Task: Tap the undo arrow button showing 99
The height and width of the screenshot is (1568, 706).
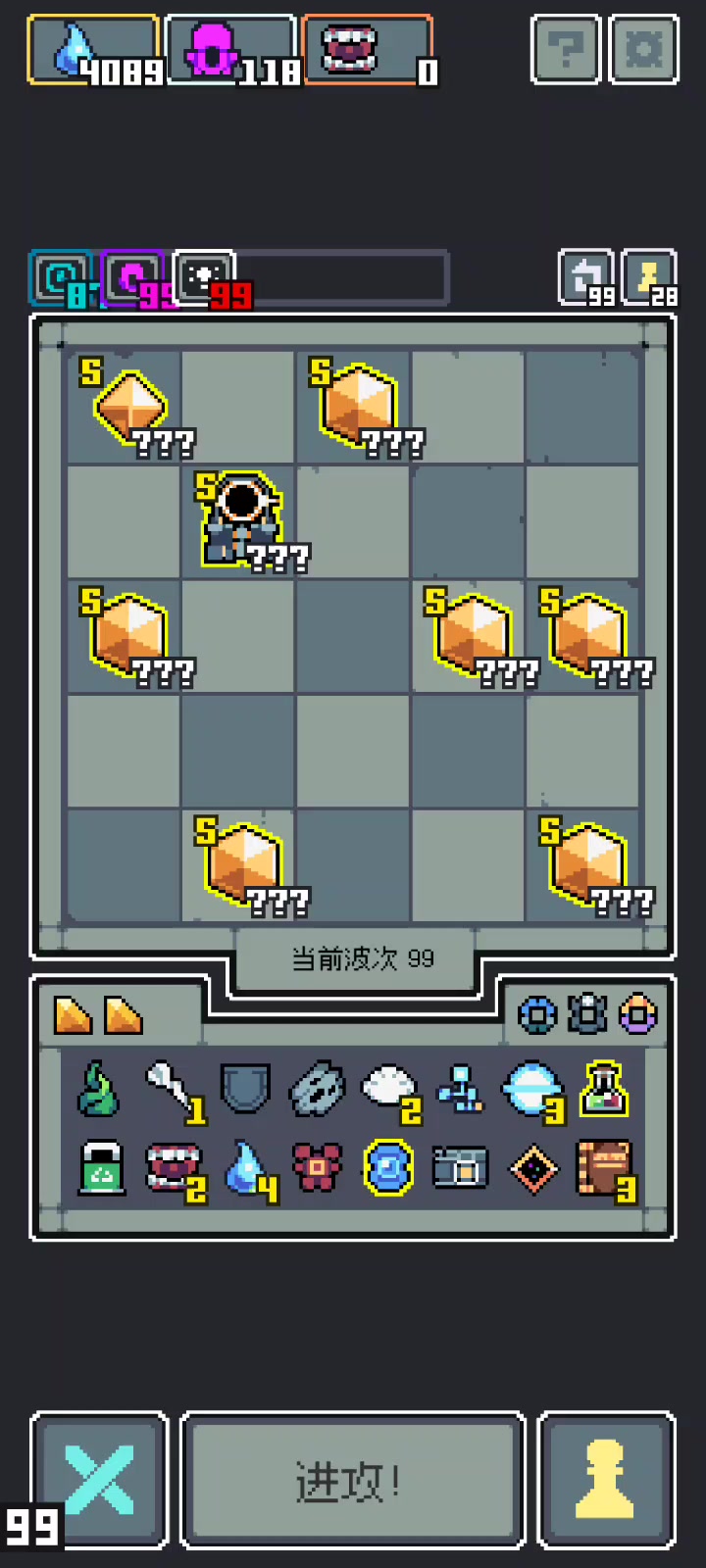Action: point(586,278)
